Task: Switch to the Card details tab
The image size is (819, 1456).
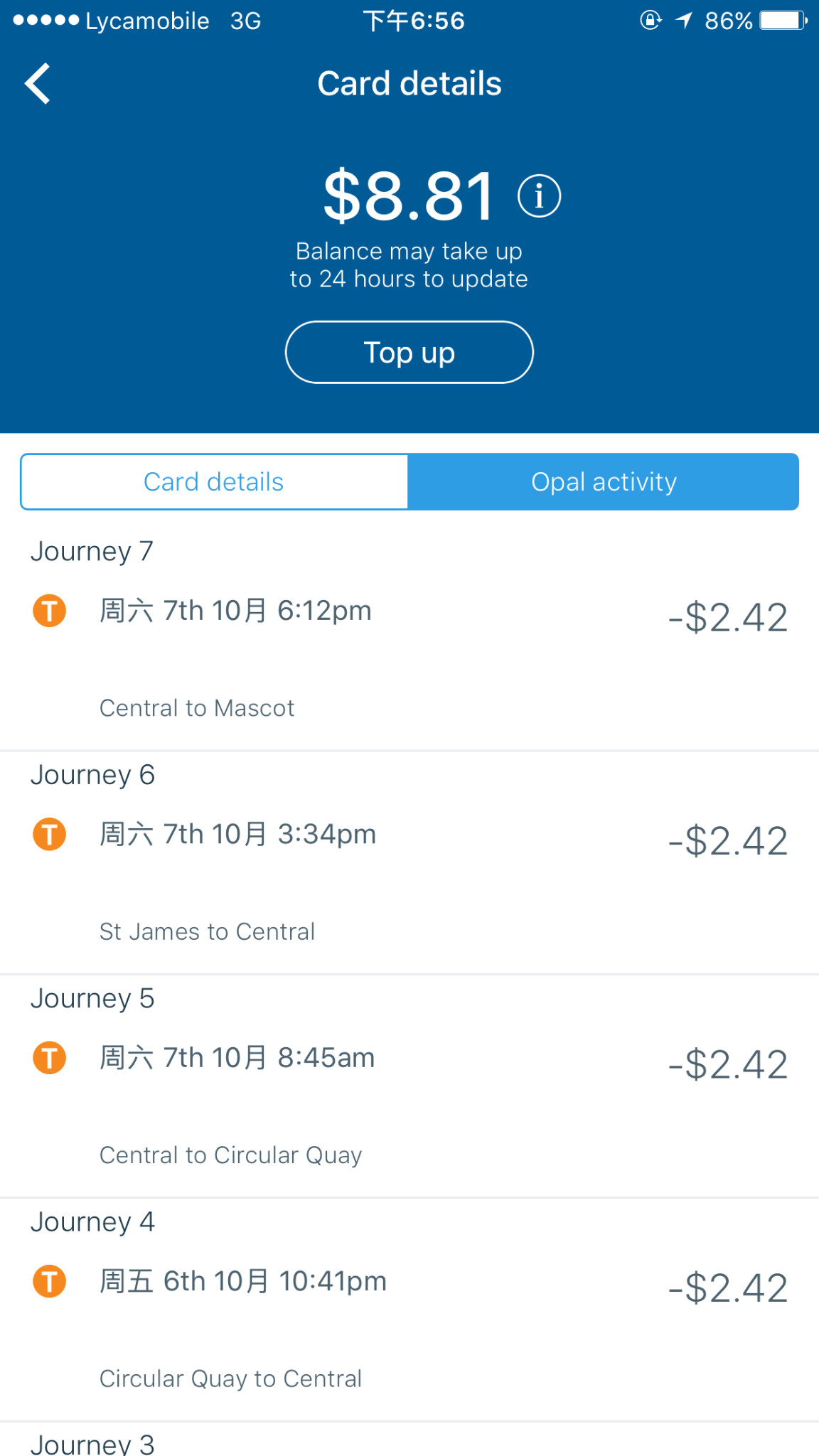Action: [214, 482]
